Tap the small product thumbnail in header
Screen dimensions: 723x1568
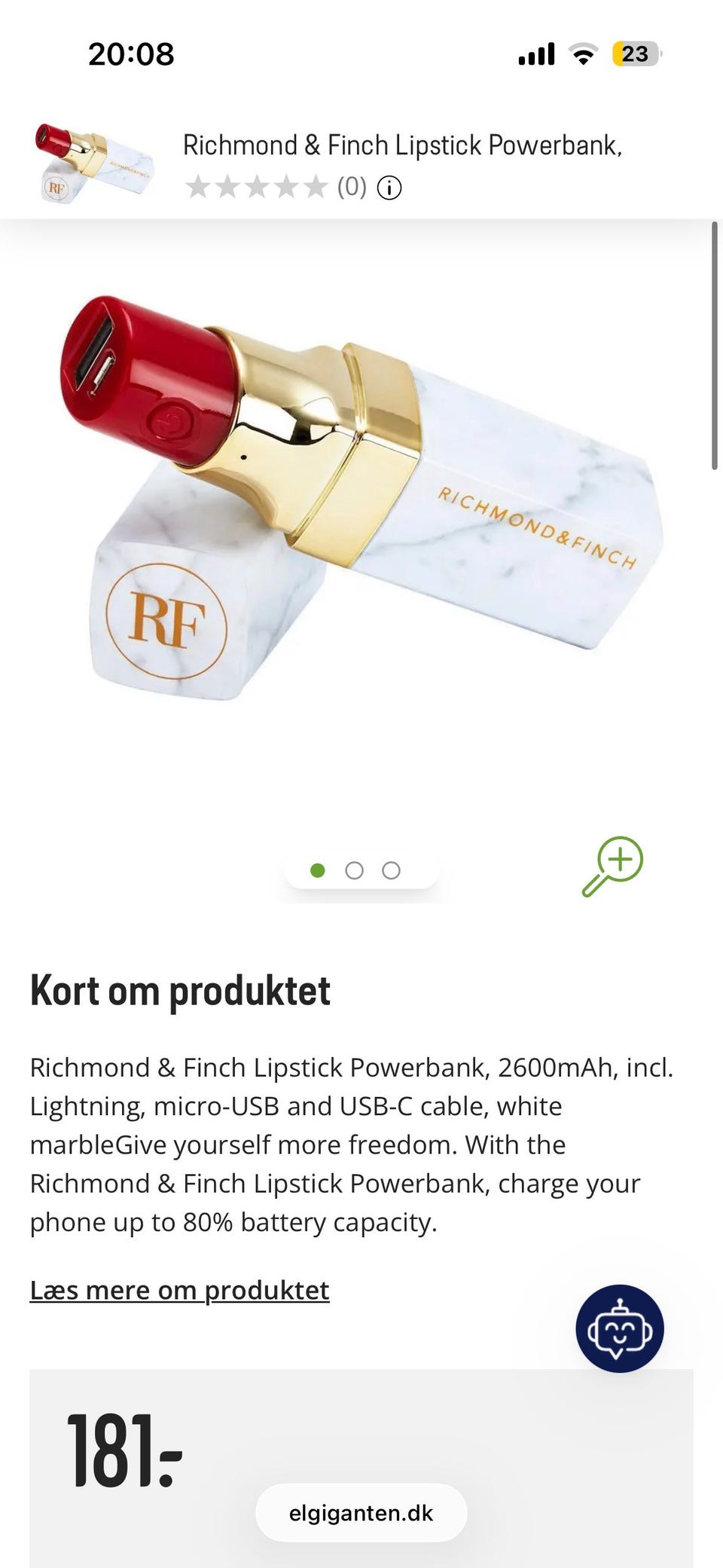[93, 164]
